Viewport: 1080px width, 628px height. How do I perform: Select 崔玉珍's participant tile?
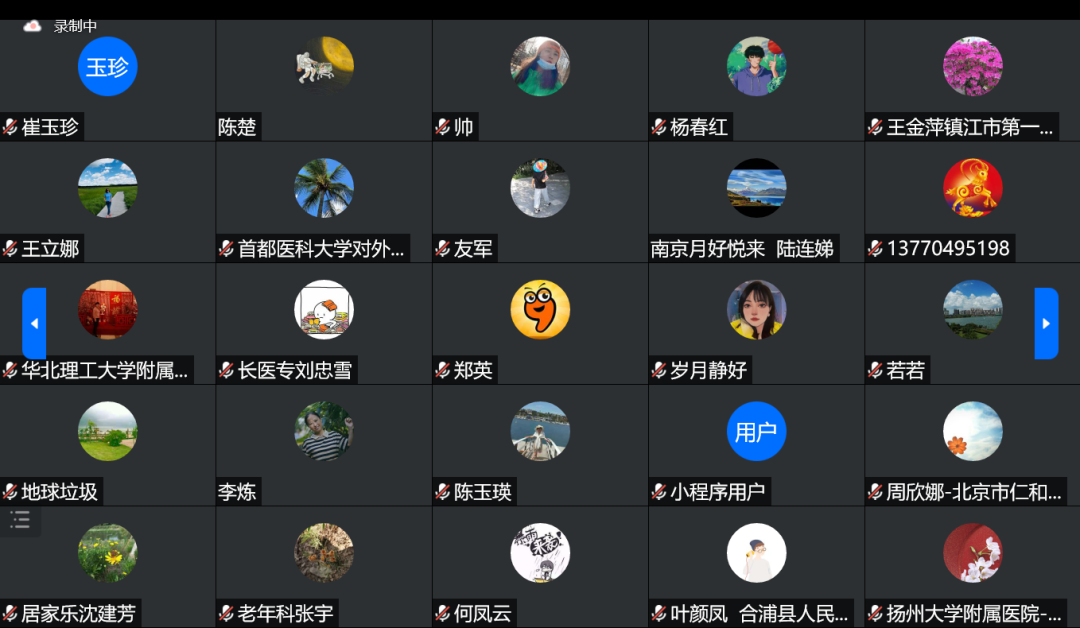pos(107,80)
